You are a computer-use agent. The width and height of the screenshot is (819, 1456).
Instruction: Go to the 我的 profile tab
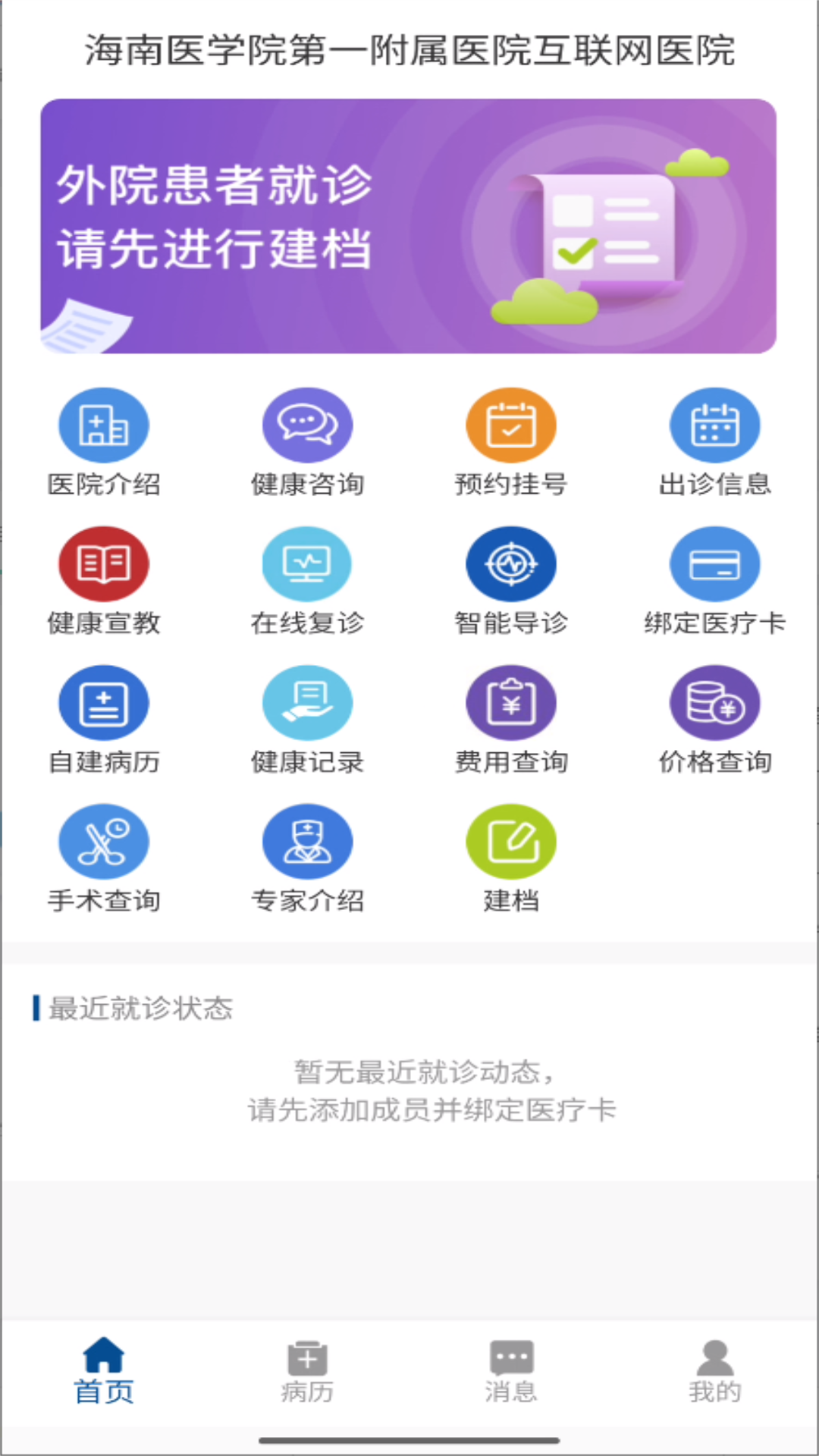click(x=714, y=1373)
